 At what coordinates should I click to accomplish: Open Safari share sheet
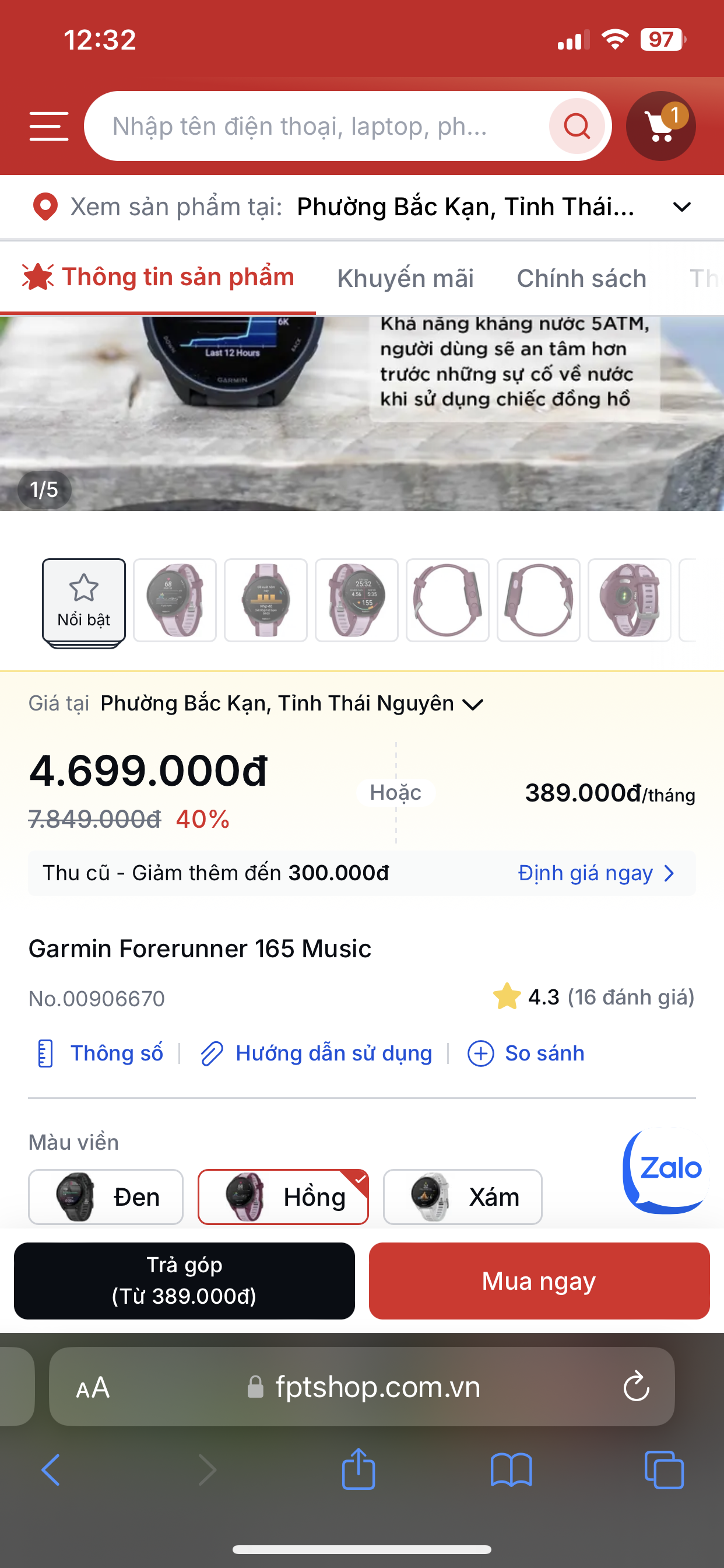tap(359, 1469)
